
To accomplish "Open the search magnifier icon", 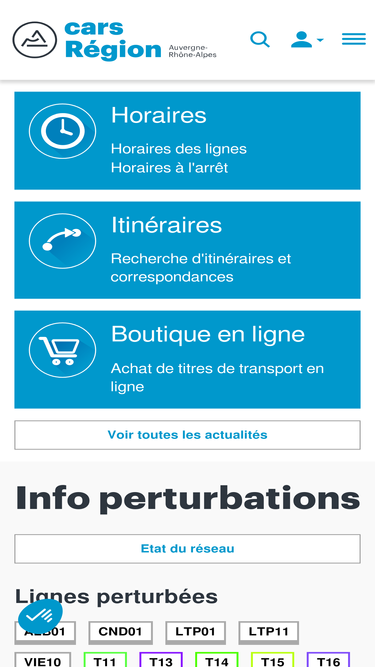I will tap(260, 40).
